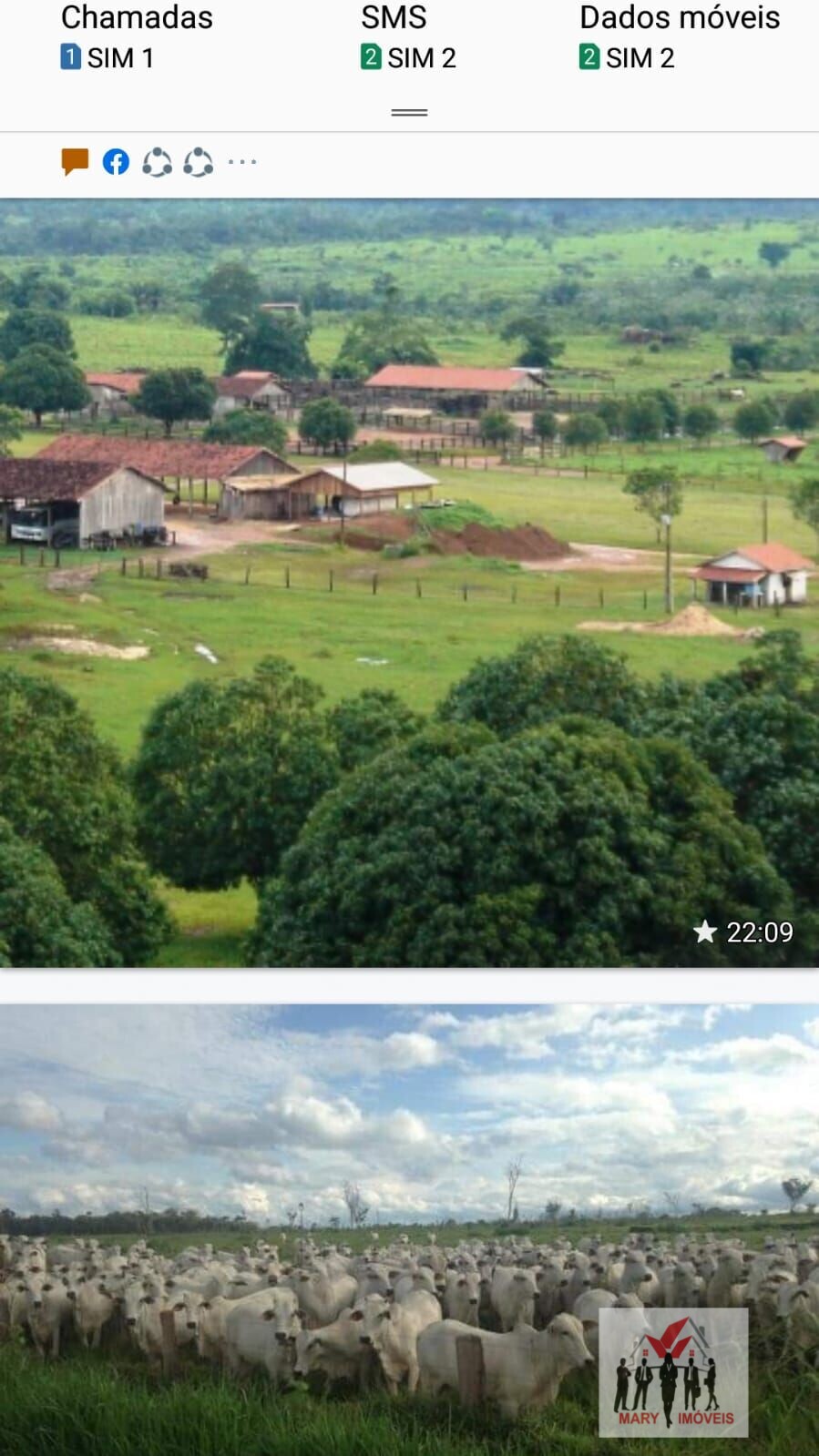The image size is (819, 1456).
Task: Tap the panel handle bar
Action: [x=409, y=112]
